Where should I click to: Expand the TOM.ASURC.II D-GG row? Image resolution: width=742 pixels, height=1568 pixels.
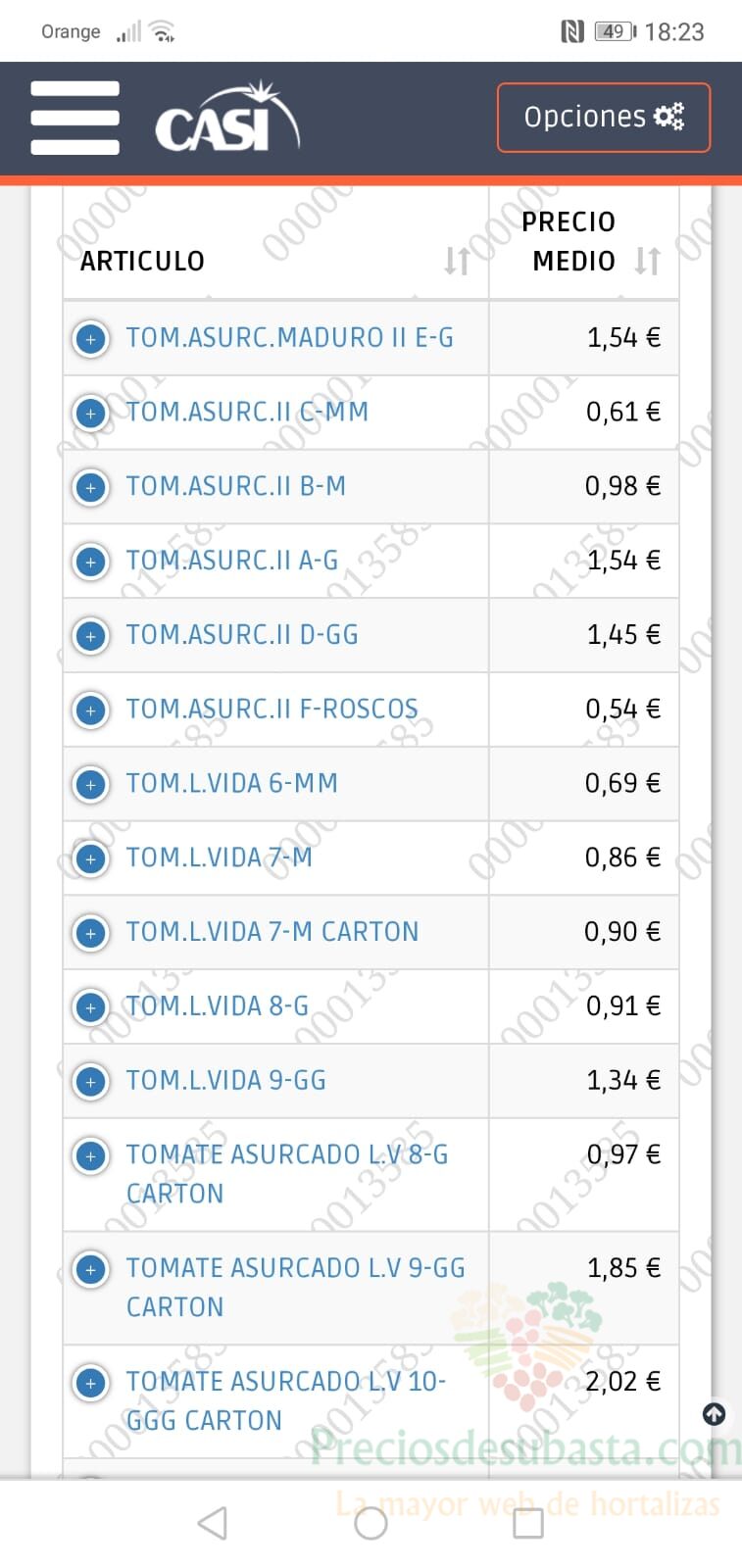coord(91,637)
